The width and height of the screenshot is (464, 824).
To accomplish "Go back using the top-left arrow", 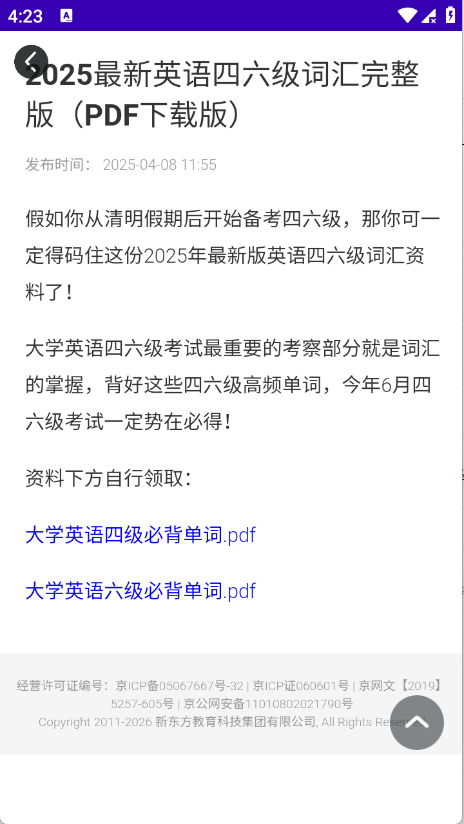I will (x=31, y=61).
